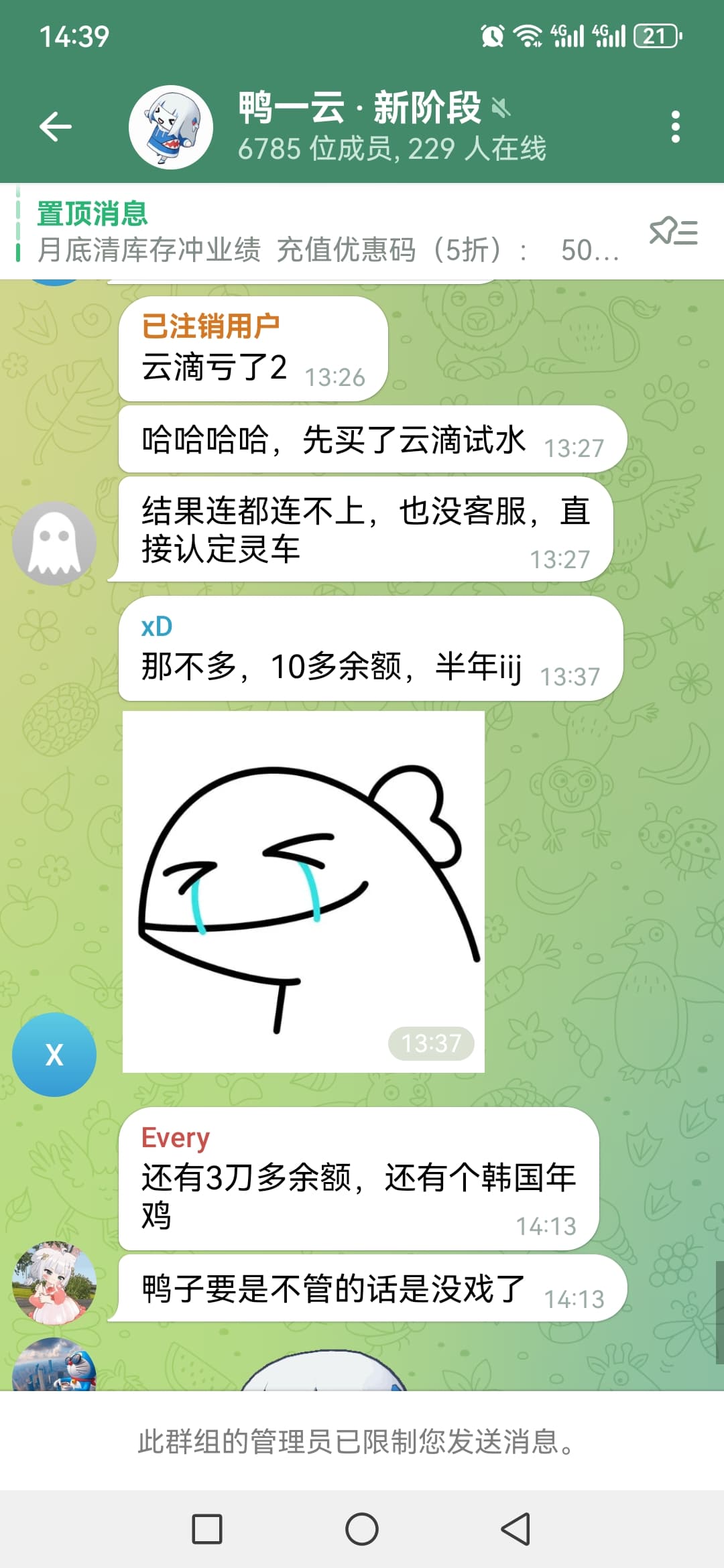
Task: Open the three-dot overflow menu
Action: (675, 127)
